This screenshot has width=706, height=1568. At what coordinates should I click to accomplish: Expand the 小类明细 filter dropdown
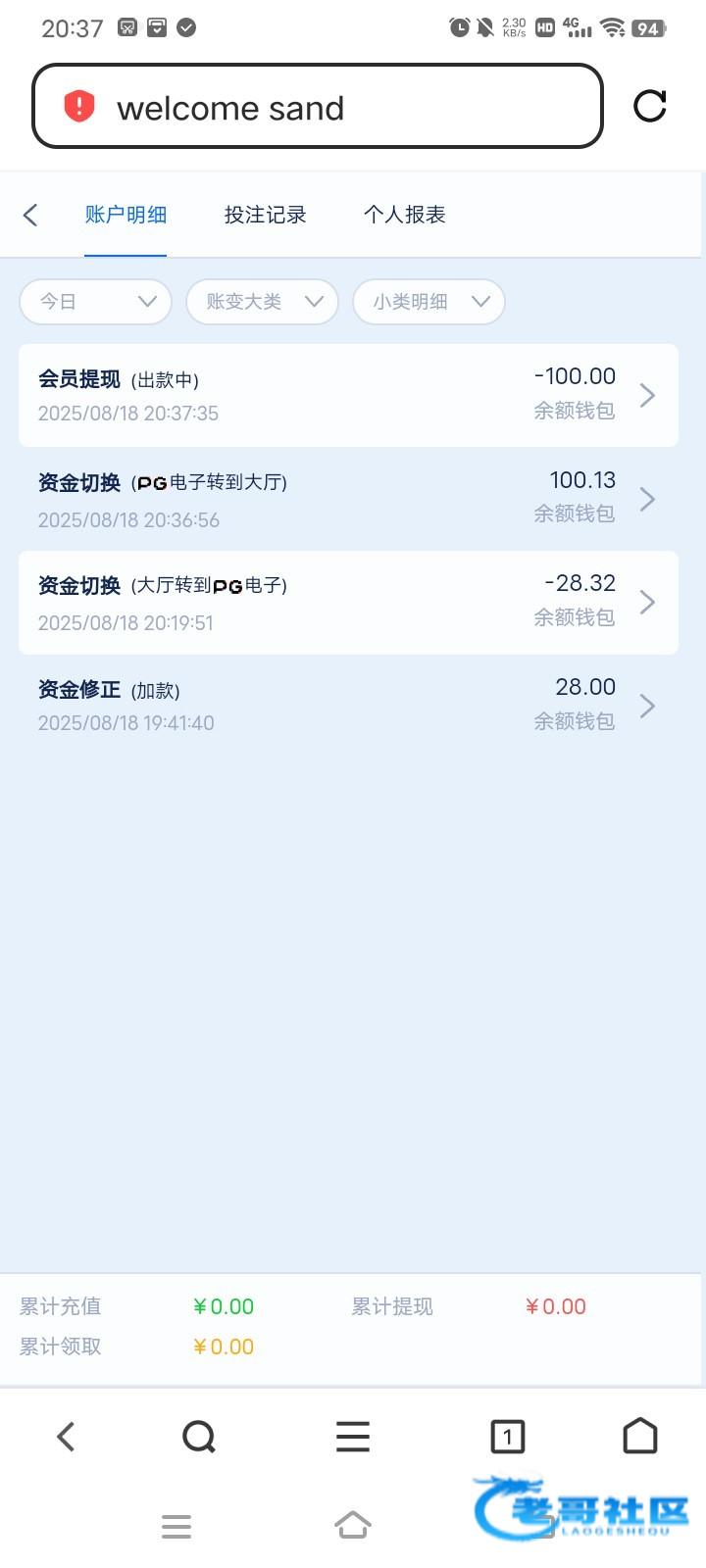429,302
